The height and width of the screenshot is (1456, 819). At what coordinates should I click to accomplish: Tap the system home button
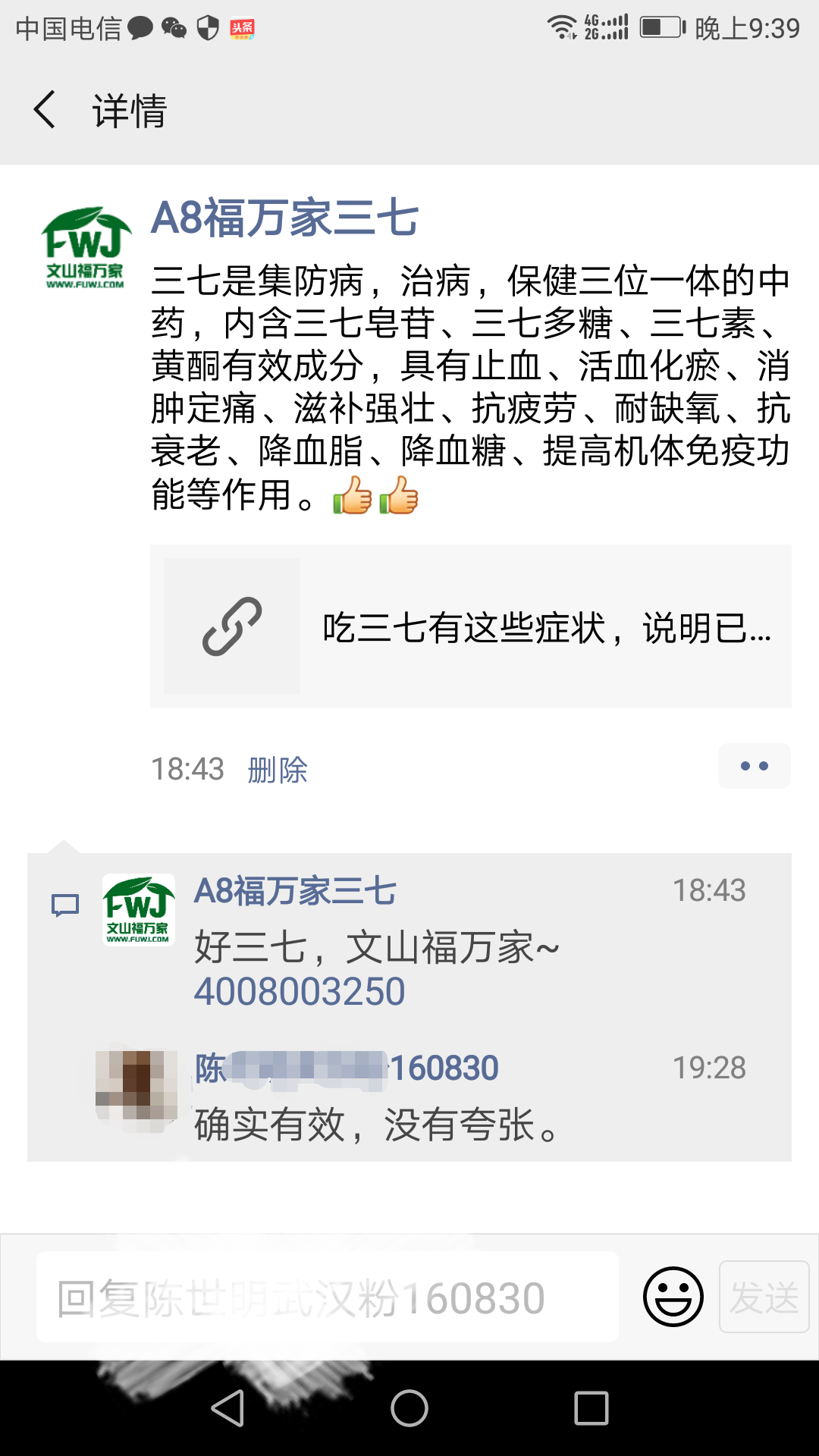pyautogui.click(x=409, y=1408)
